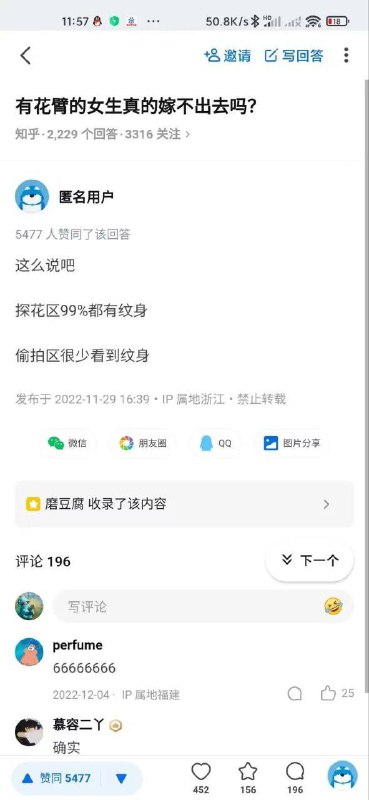This screenshot has width=369, height=800.
Task: Share the answer via QQ
Action: (x=216, y=443)
